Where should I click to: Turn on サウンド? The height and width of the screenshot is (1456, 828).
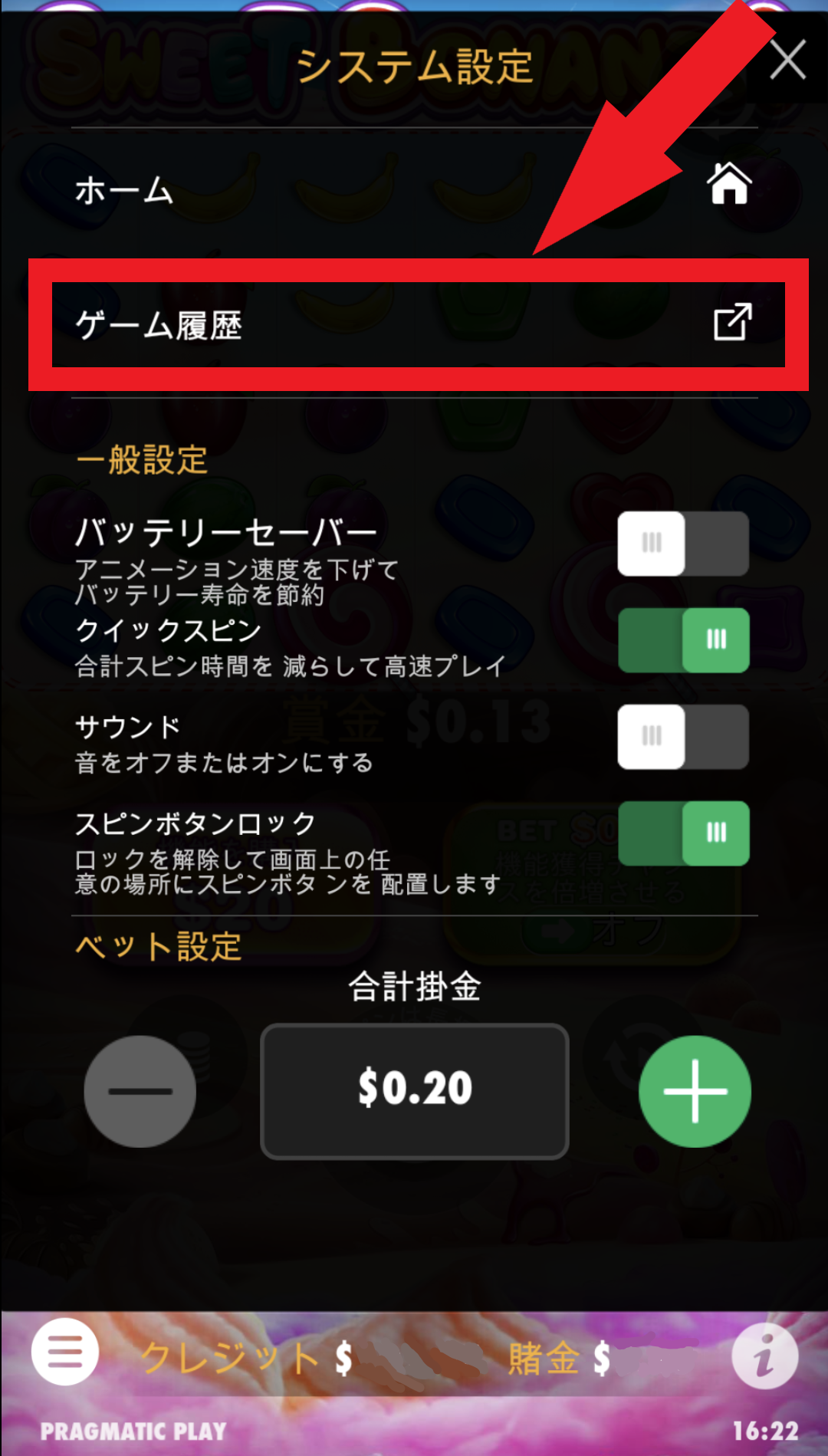click(x=682, y=737)
